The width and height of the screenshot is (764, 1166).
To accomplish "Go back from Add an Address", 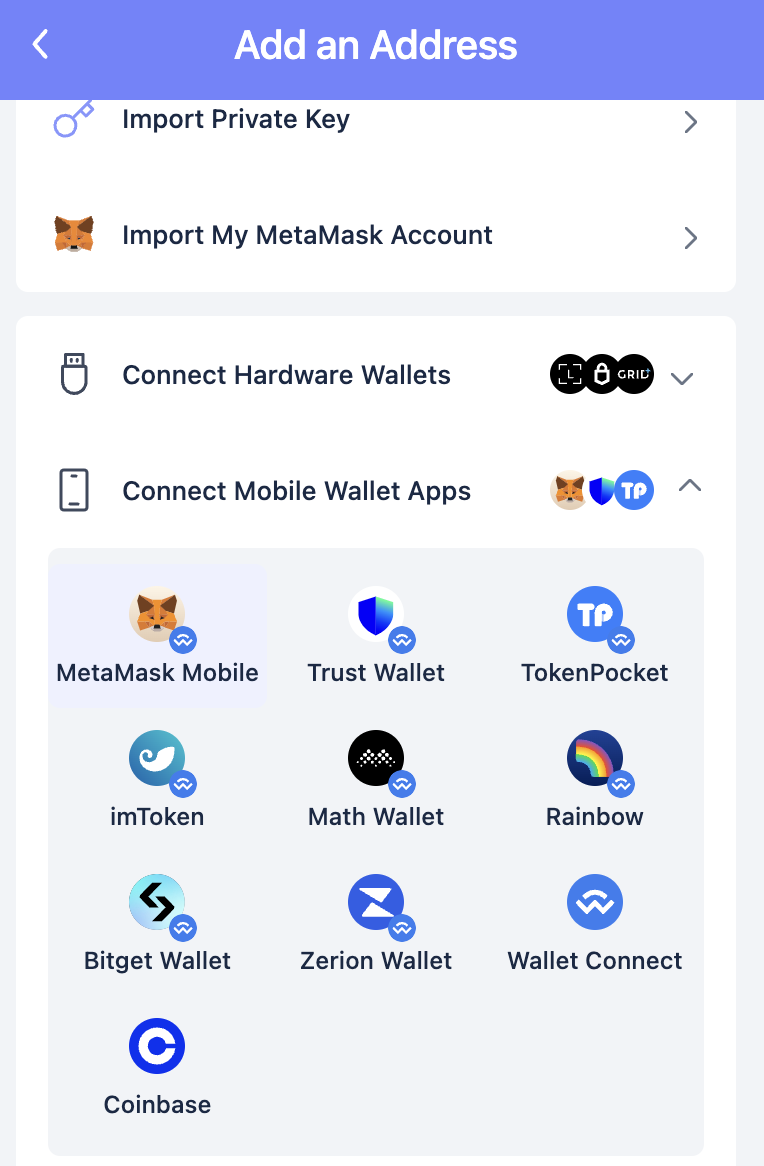I will 40,45.
